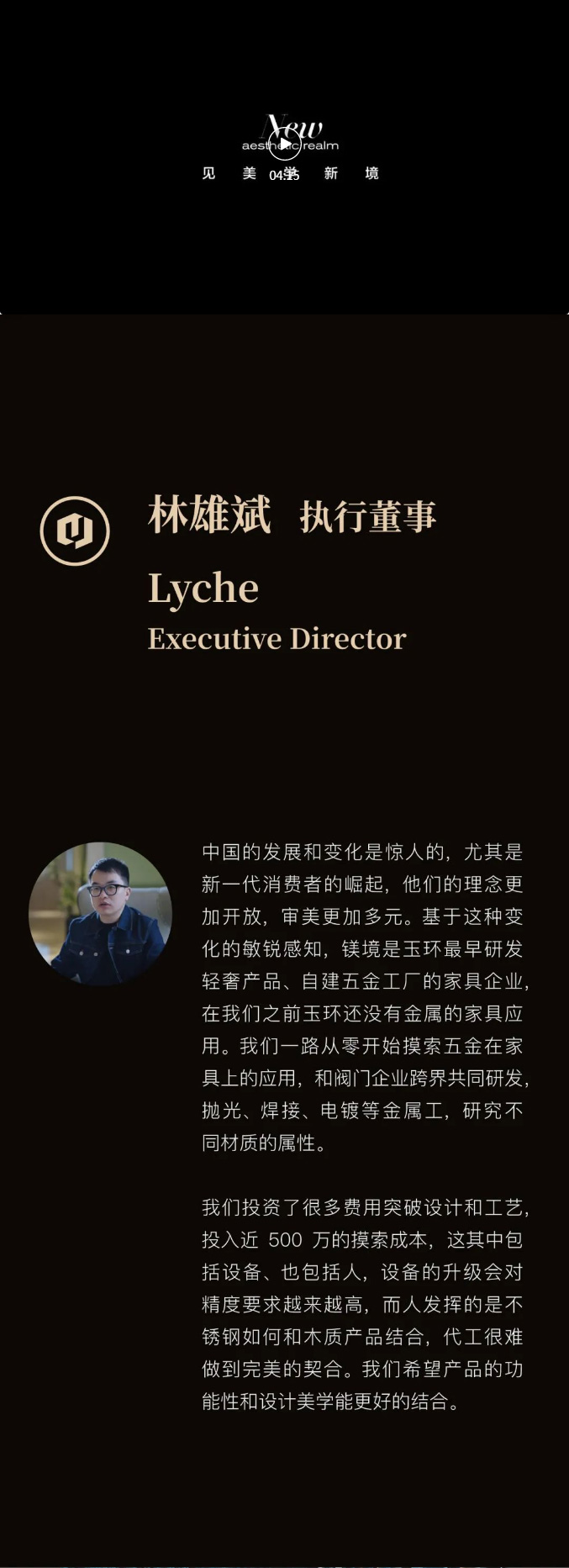Play the 04:15 video
569x1568 pixels.
coord(284,145)
